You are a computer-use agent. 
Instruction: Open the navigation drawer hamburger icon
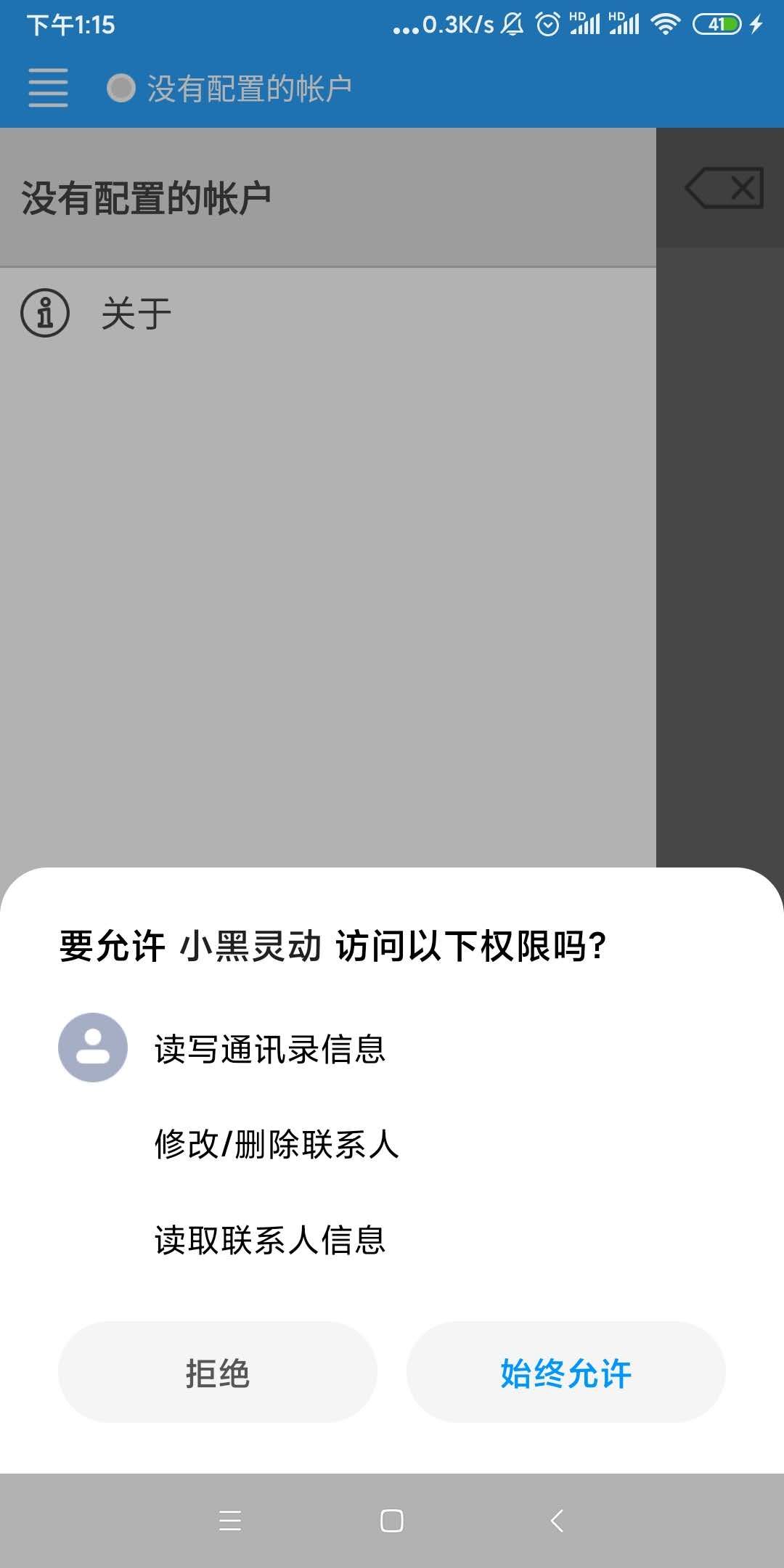[46, 87]
